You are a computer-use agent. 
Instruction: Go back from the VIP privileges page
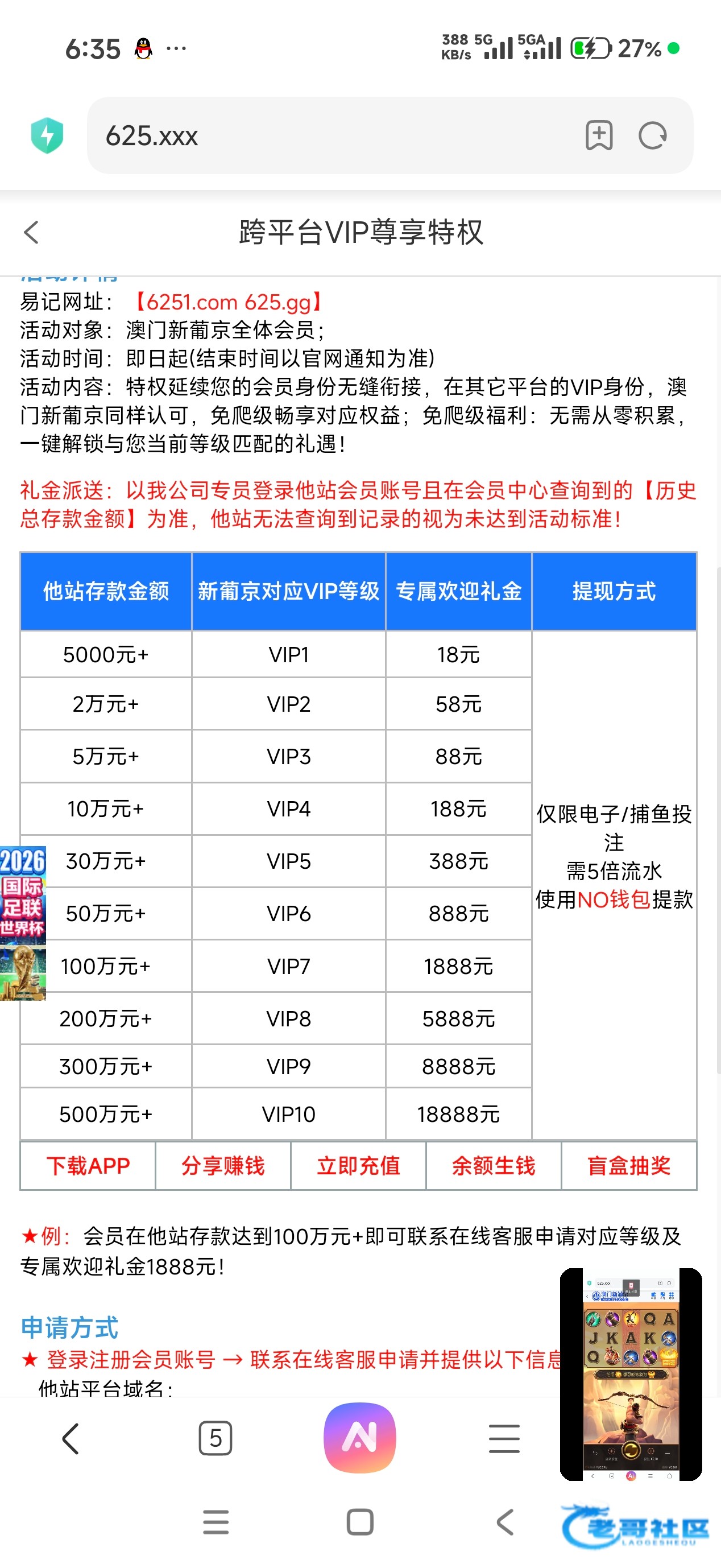click(x=32, y=233)
